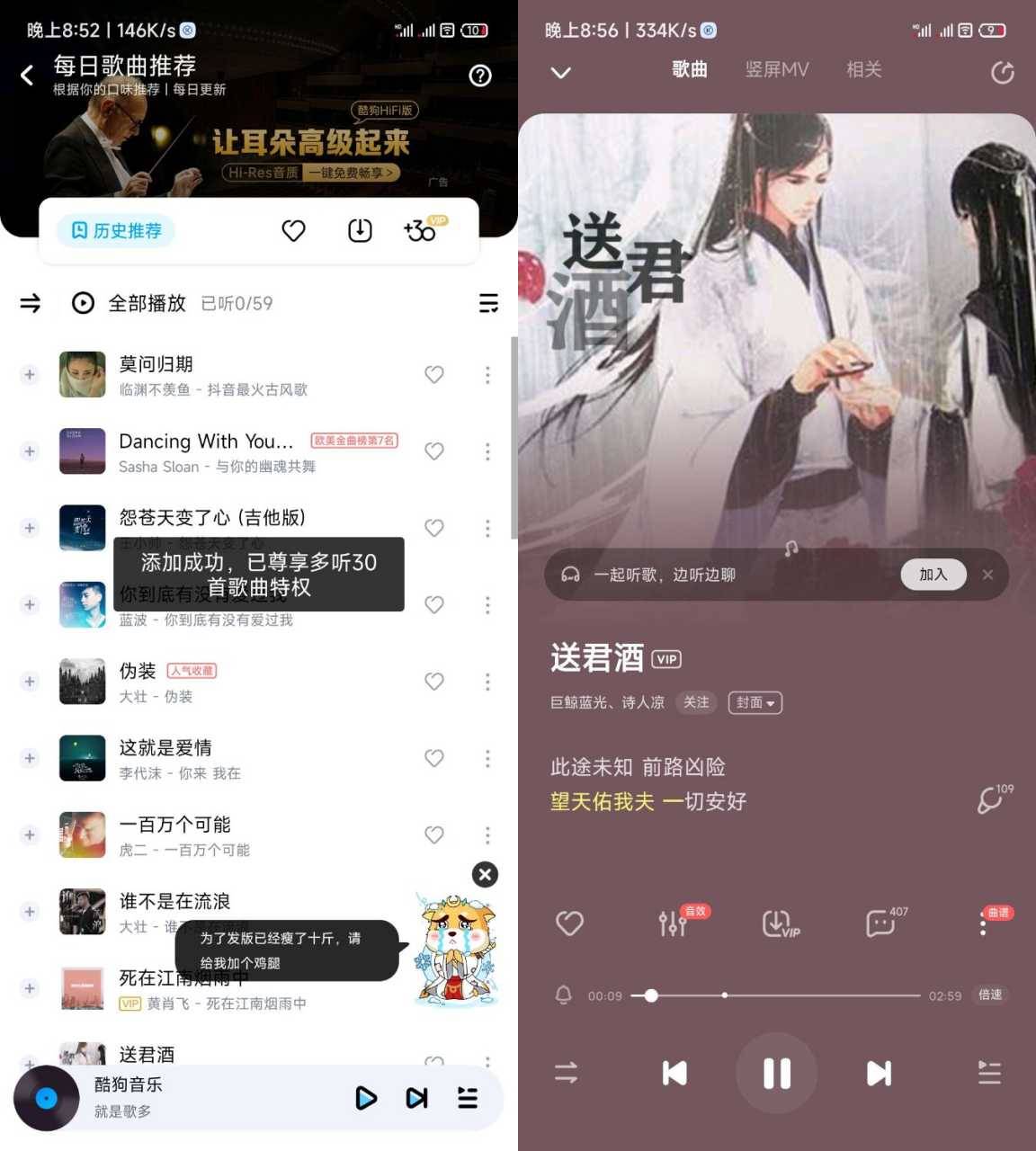Open more options for 伪装
This screenshot has width=1036, height=1151.
tap(487, 682)
